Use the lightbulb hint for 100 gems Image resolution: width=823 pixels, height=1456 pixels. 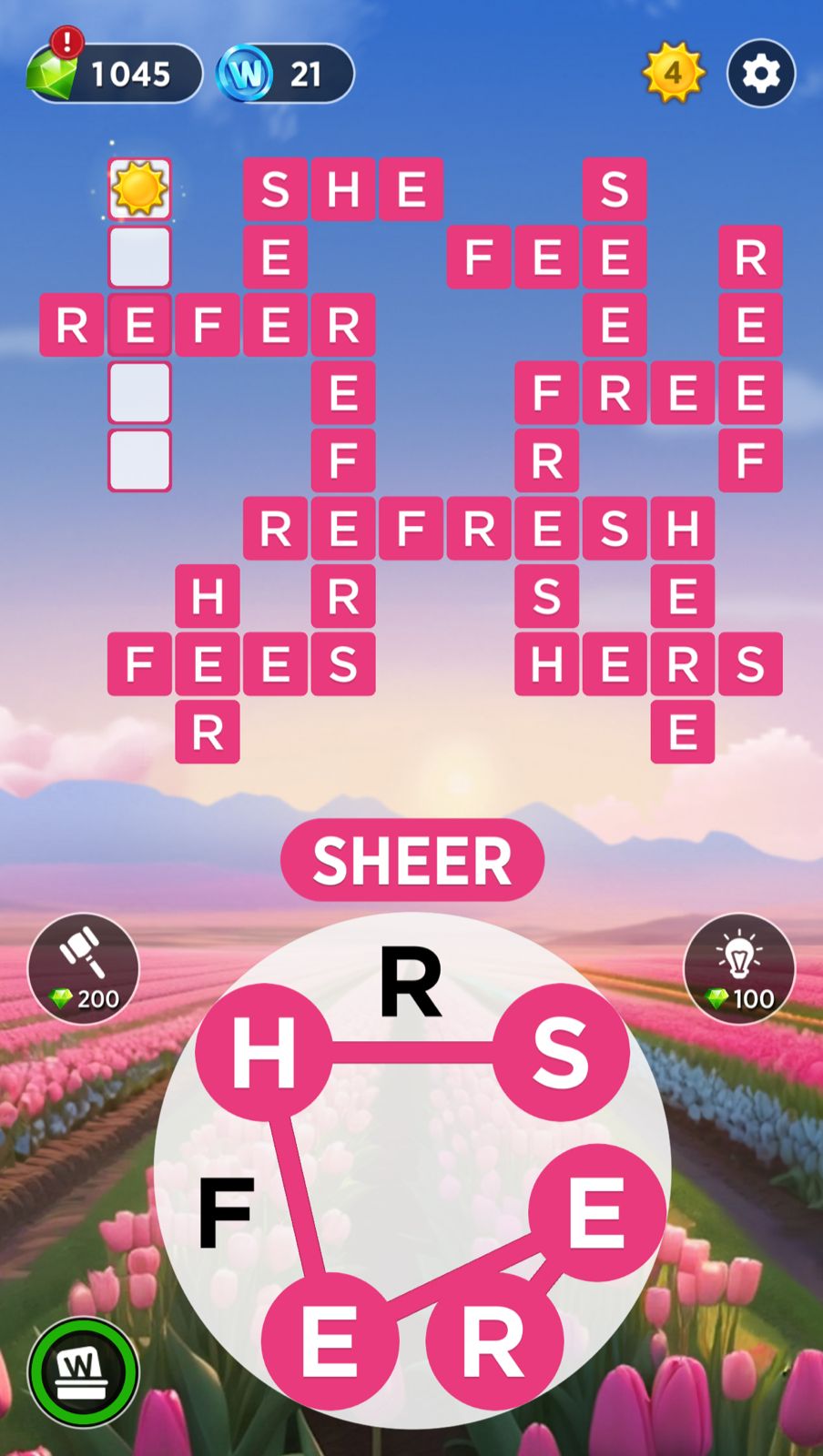tap(739, 968)
